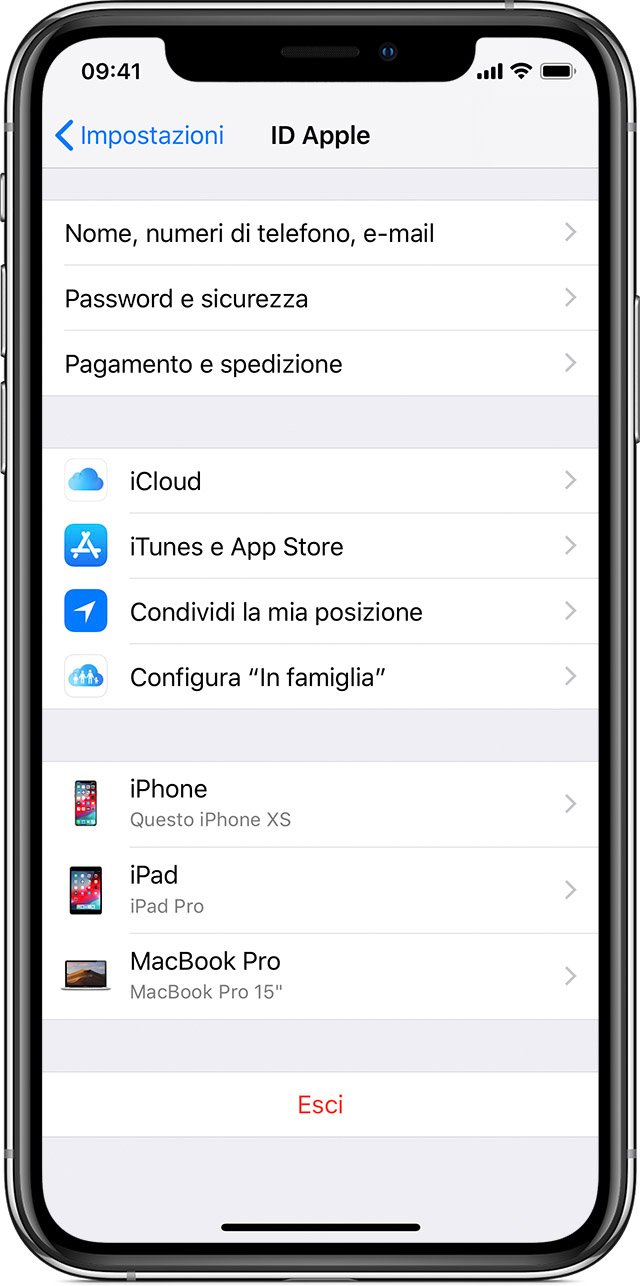
Task: View this iPhone XS device details
Action: click(x=320, y=804)
